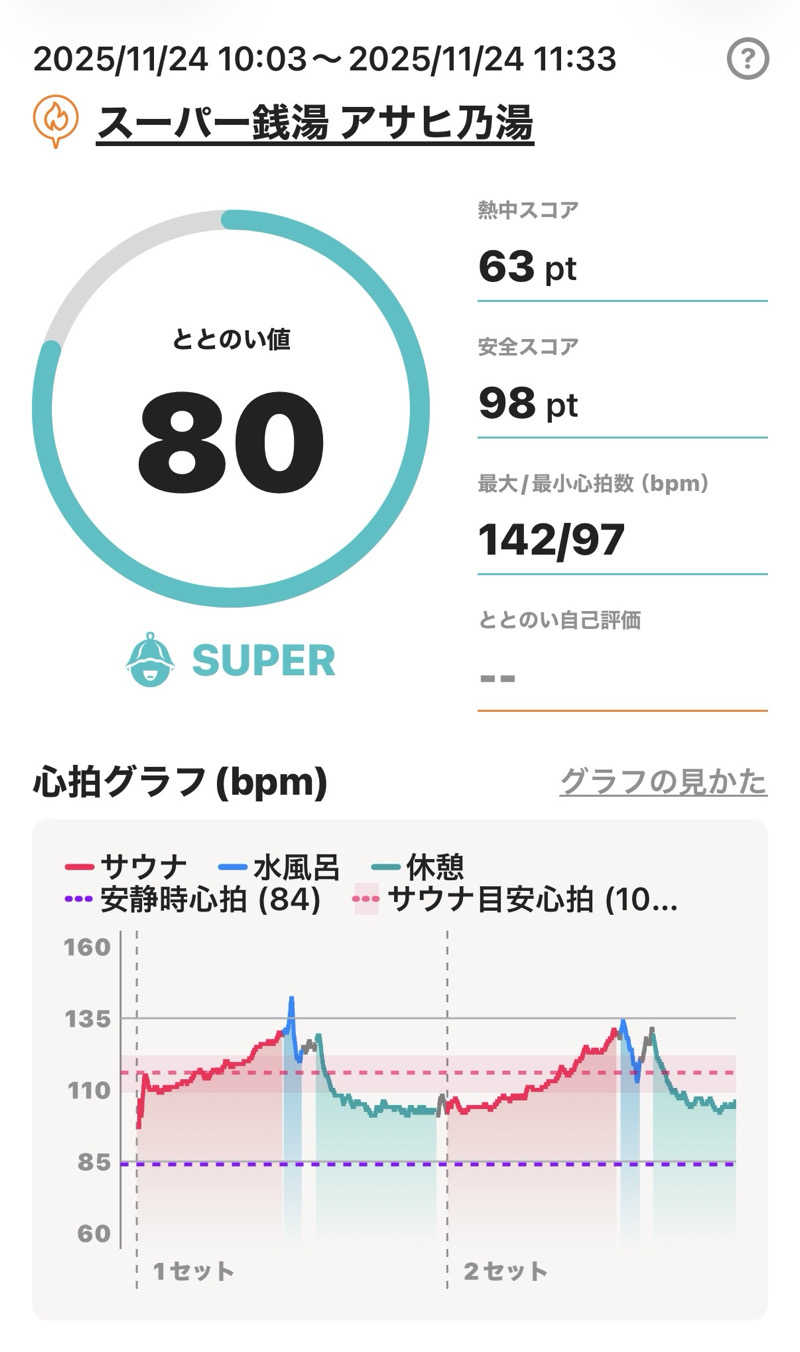
Task: Open the スーパー銭湯 アサヒ乃湯 facility link
Action: (314, 123)
